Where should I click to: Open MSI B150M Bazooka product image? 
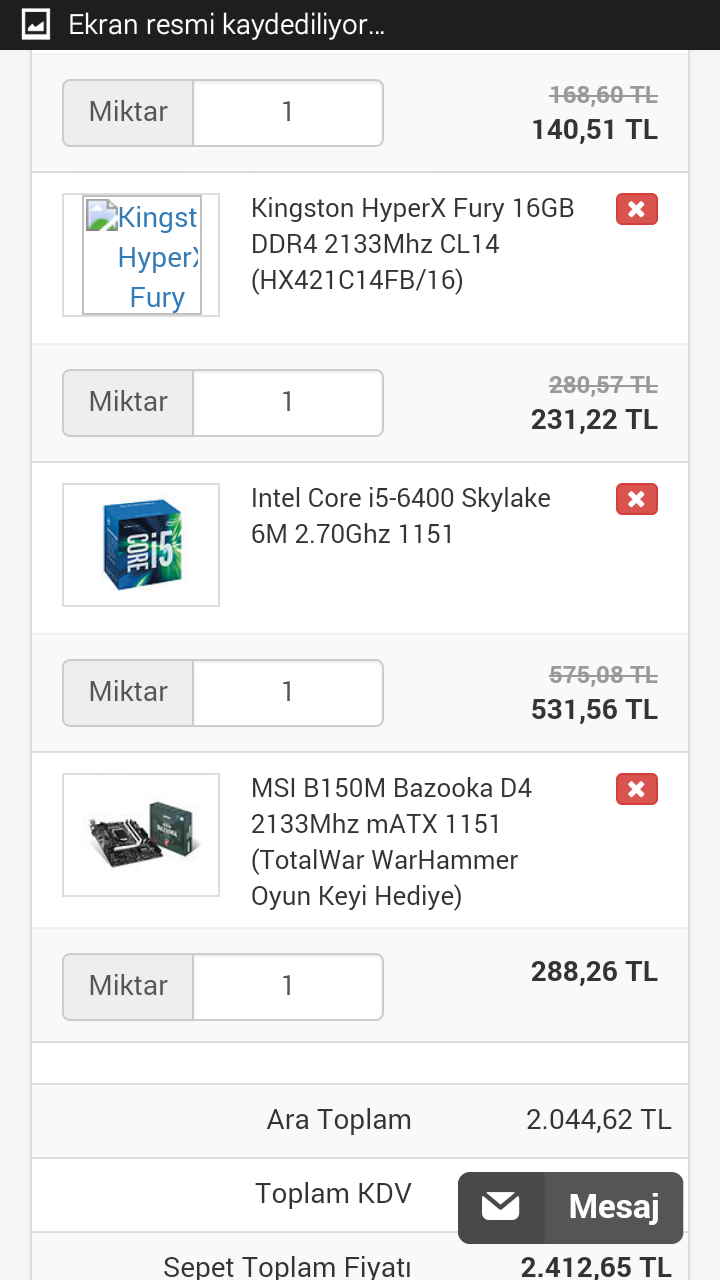pos(141,835)
